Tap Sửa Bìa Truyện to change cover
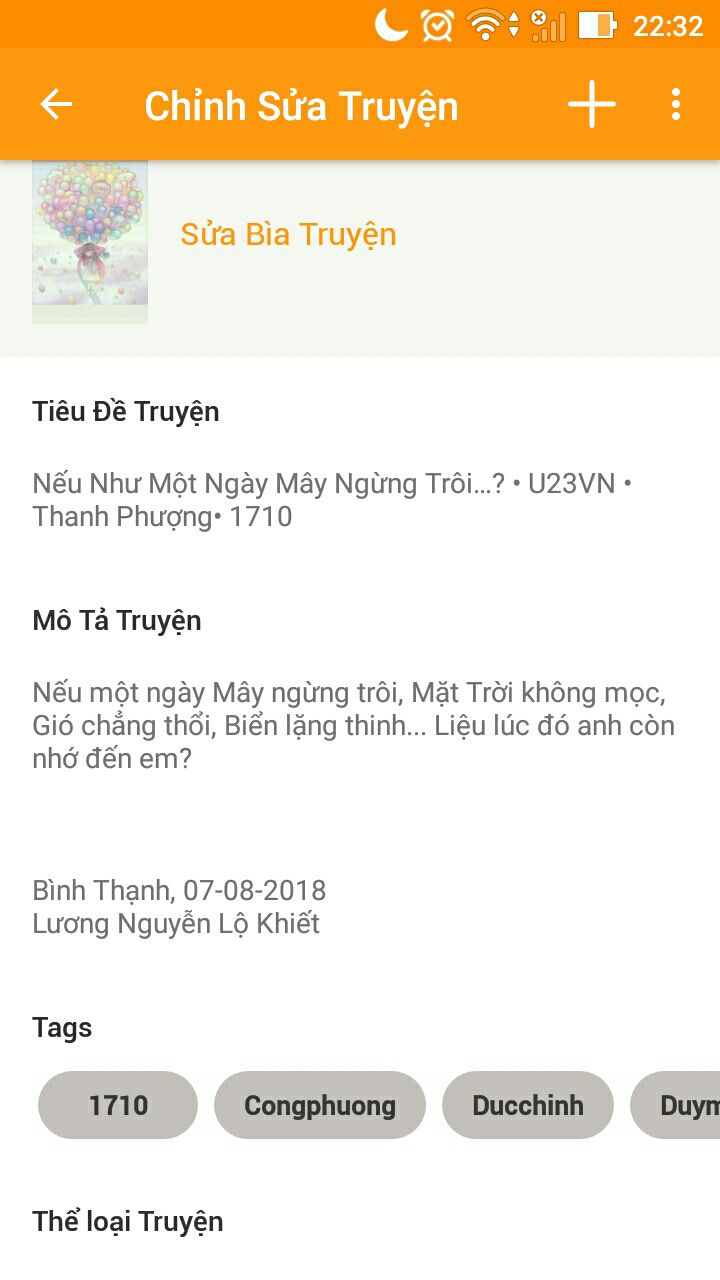 288,234
